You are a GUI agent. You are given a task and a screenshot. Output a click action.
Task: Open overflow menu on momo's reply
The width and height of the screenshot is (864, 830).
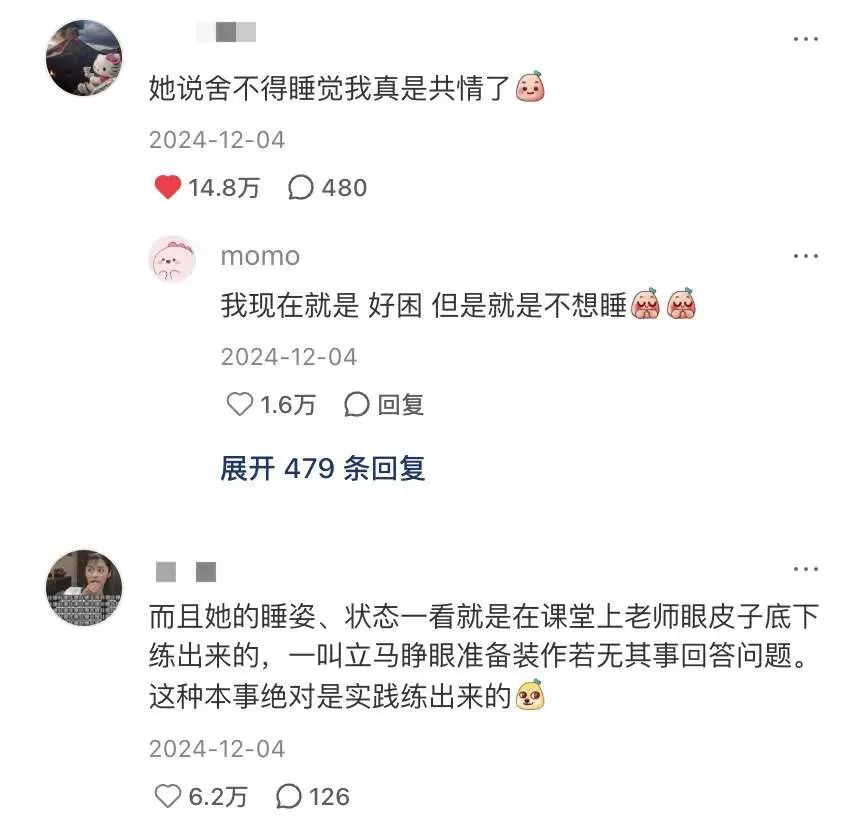805,257
